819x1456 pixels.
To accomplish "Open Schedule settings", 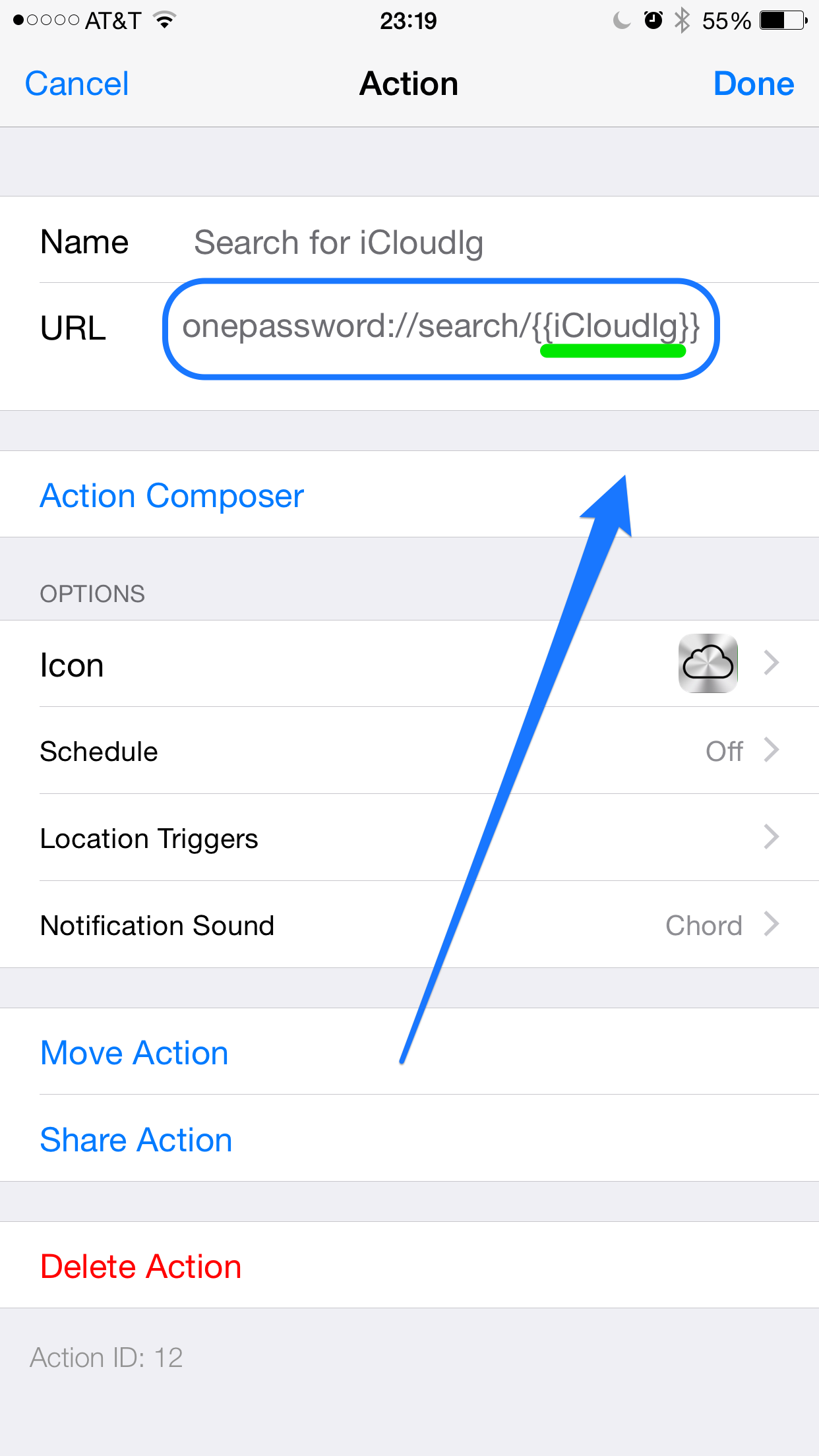I will point(409,751).
